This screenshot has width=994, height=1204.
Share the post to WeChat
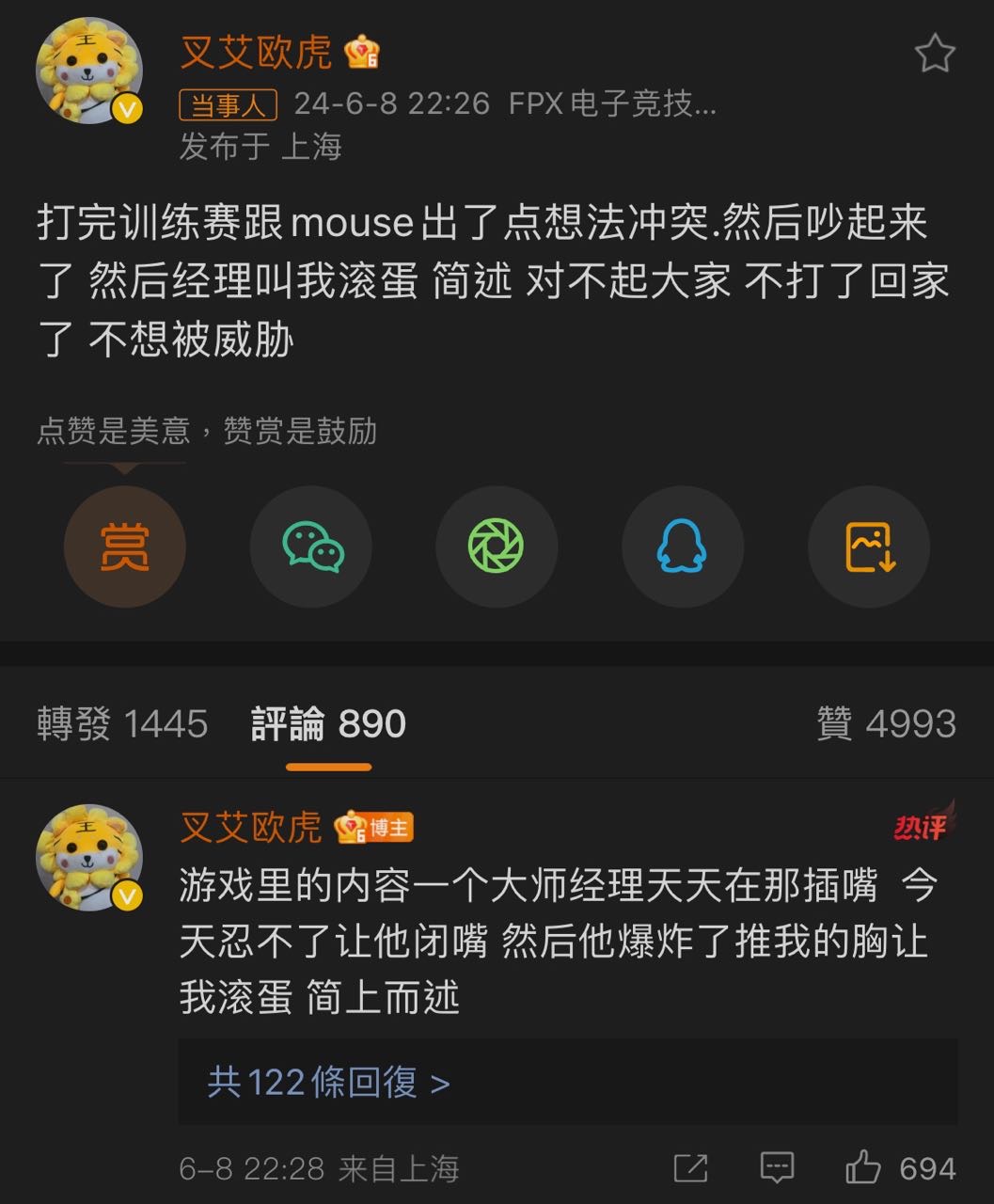(x=311, y=547)
